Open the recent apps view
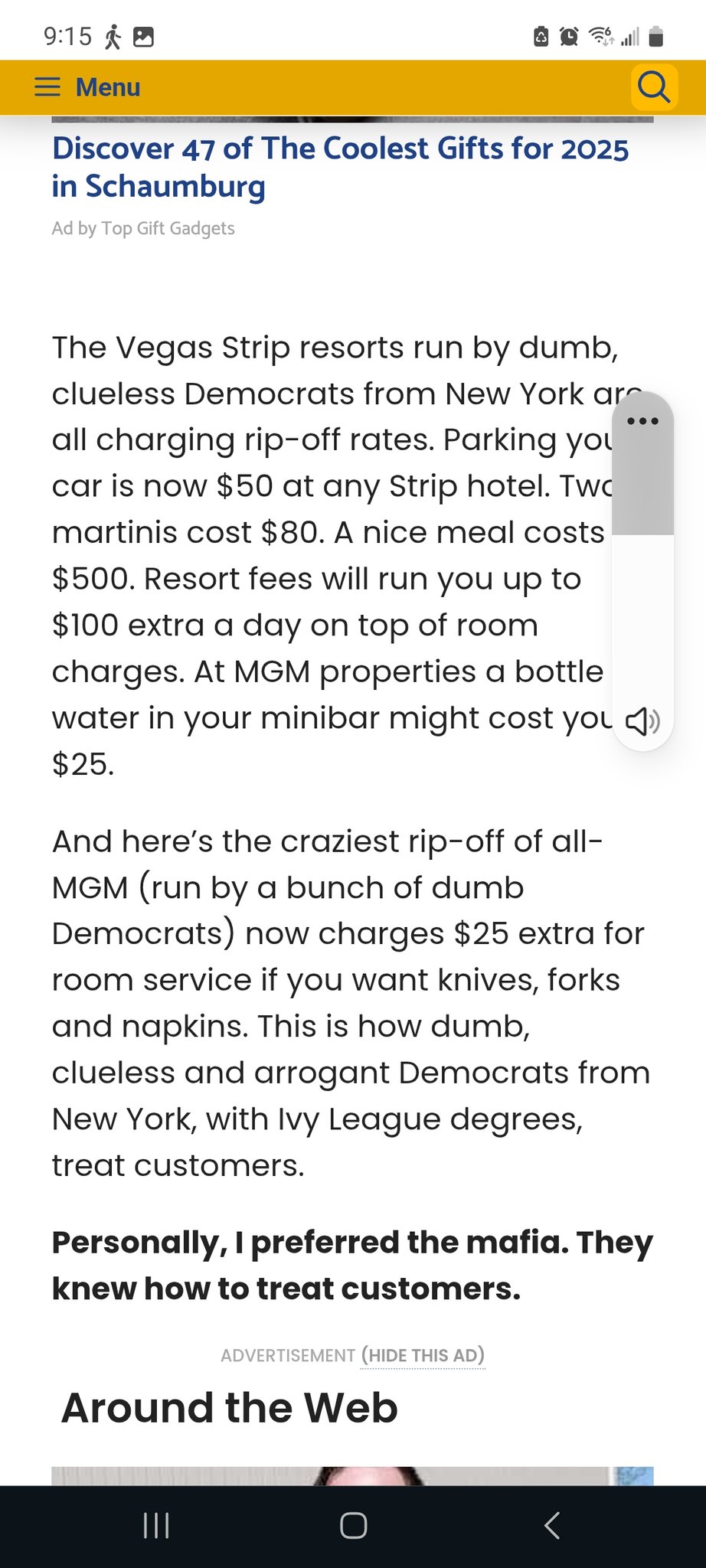This screenshot has width=706, height=1568. pos(156,1525)
